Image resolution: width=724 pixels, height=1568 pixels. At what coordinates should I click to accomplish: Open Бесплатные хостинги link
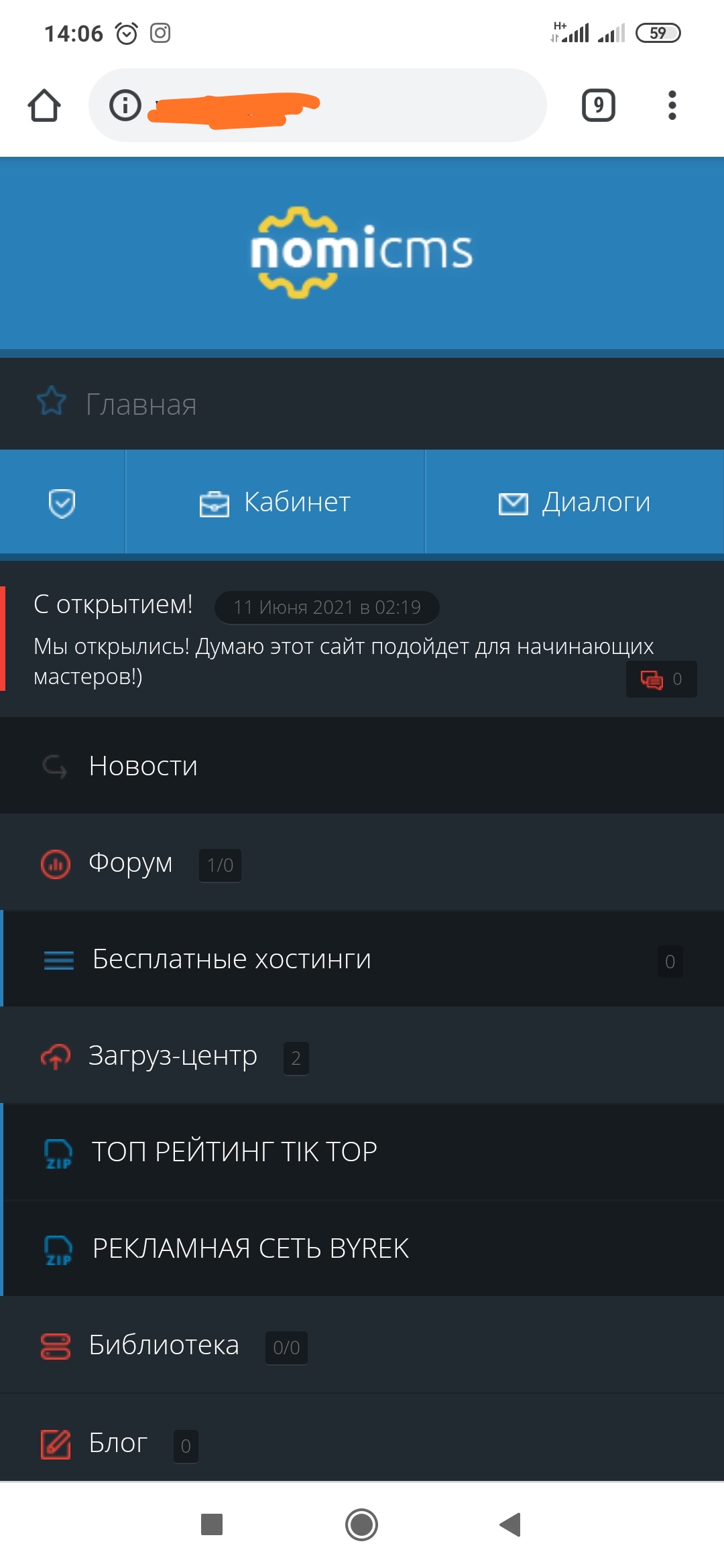click(362, 959)
